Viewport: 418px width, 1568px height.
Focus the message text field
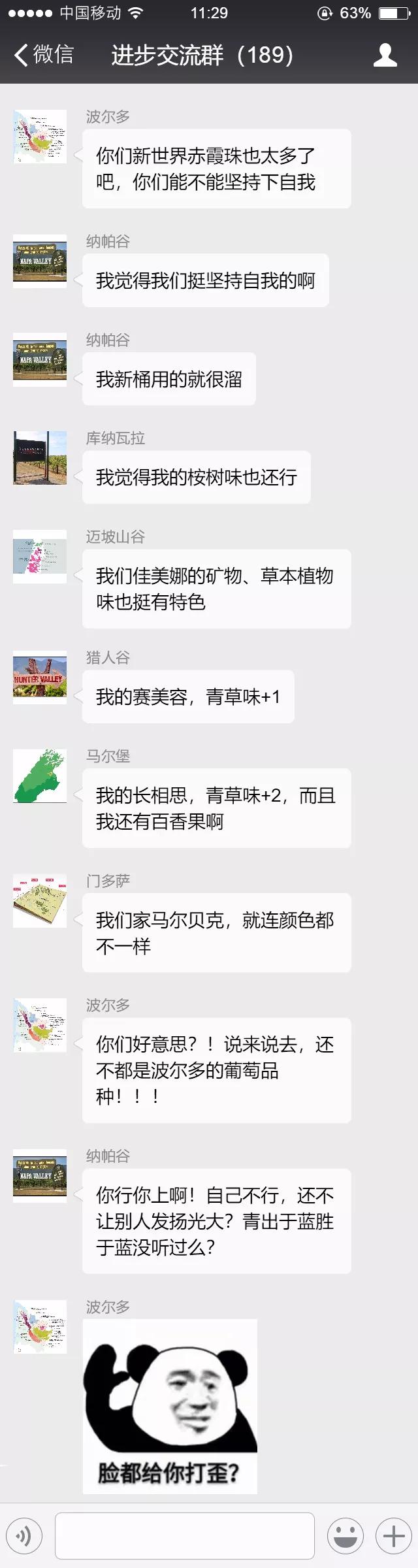(184, 1535)
